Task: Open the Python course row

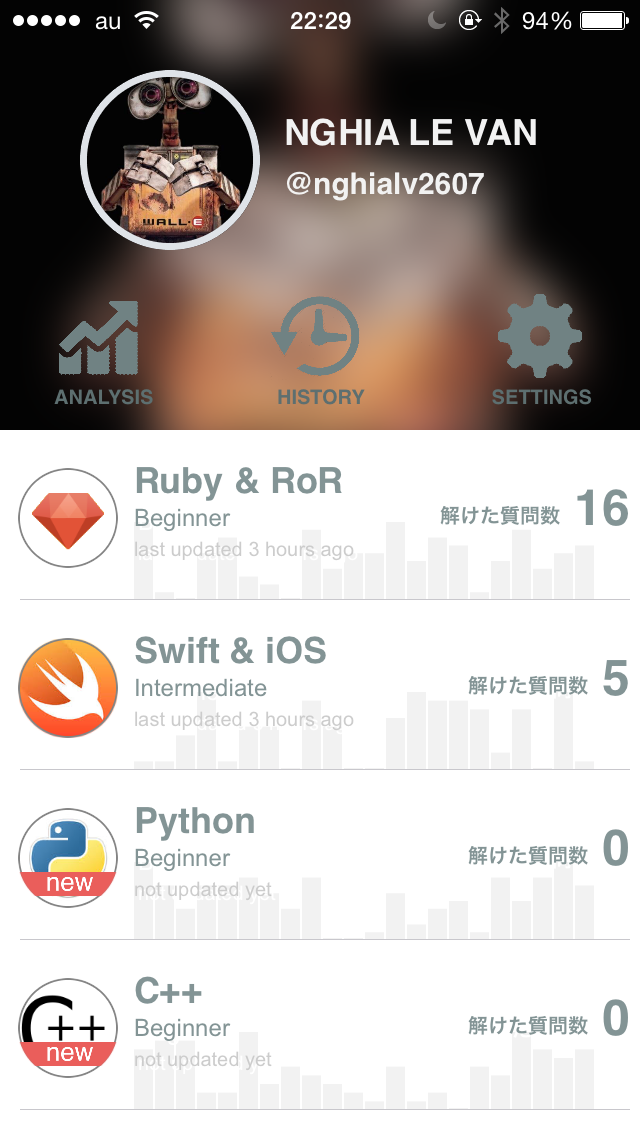Action: click(x=320, y=856)
